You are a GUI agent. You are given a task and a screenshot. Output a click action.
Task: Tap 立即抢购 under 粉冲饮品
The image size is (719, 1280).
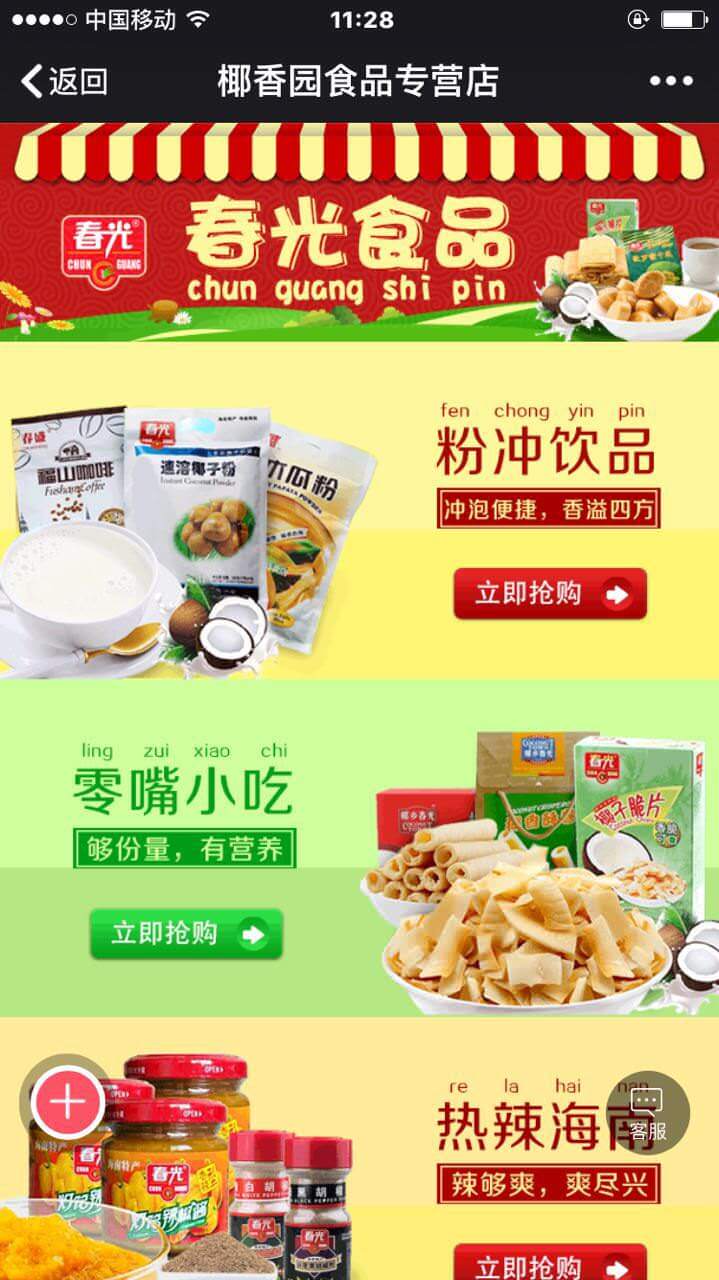click(x=550, y=594)
